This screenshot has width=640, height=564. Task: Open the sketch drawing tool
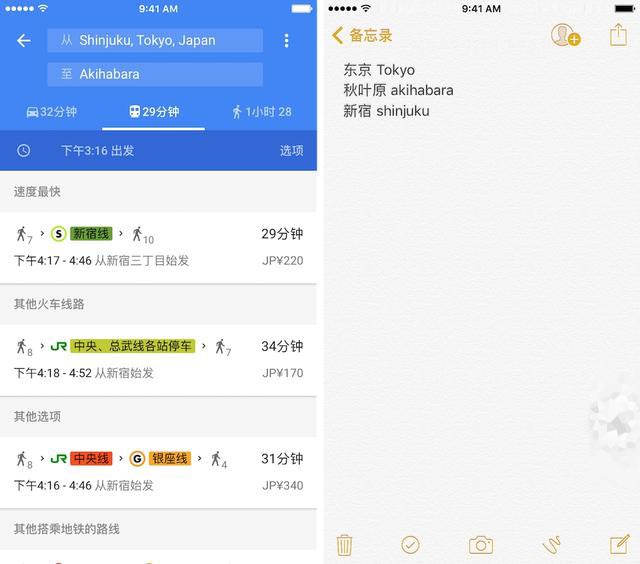point(551,545)
